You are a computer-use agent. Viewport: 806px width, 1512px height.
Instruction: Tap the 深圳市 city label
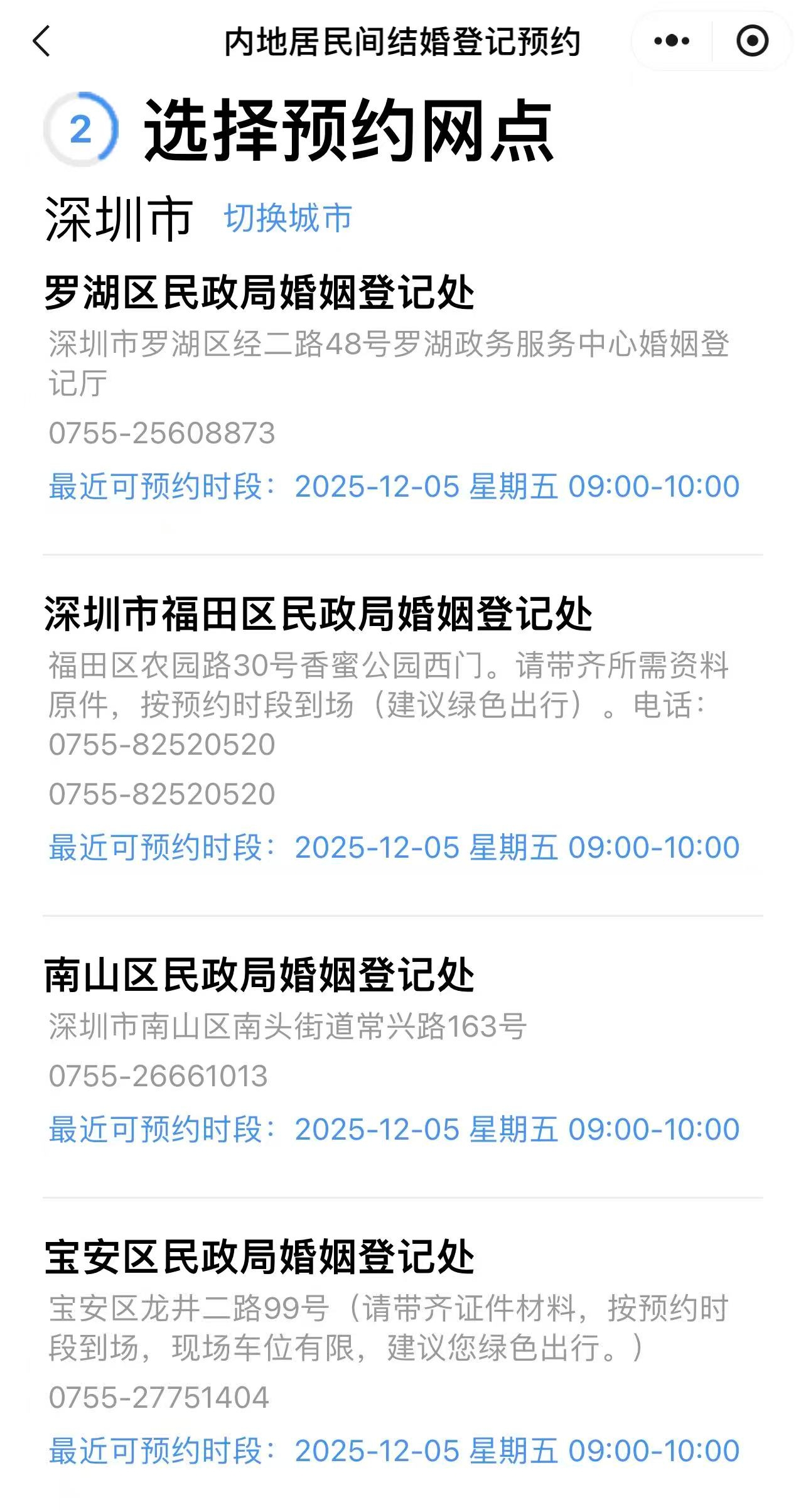[x=117, y=217]
